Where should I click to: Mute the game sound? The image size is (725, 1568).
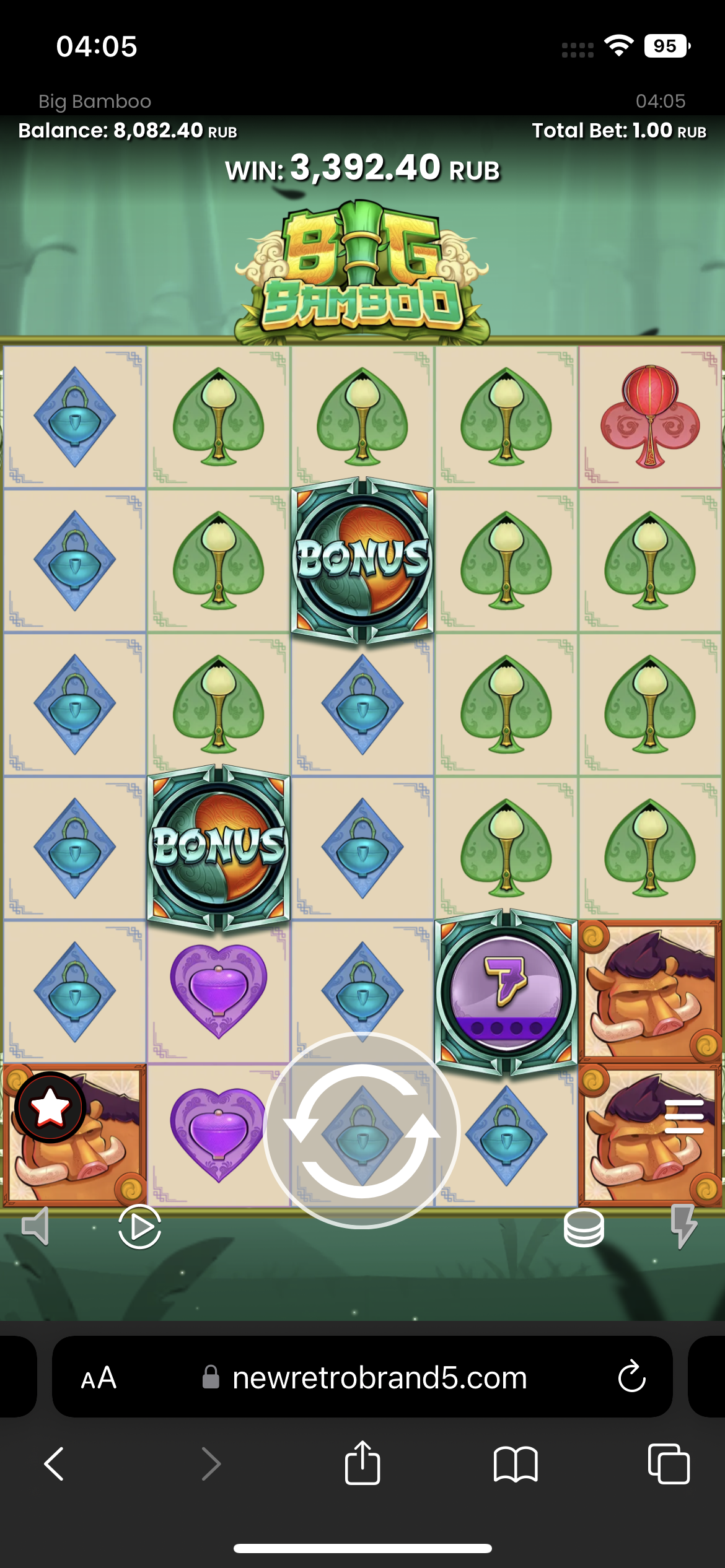(35, 1226)
